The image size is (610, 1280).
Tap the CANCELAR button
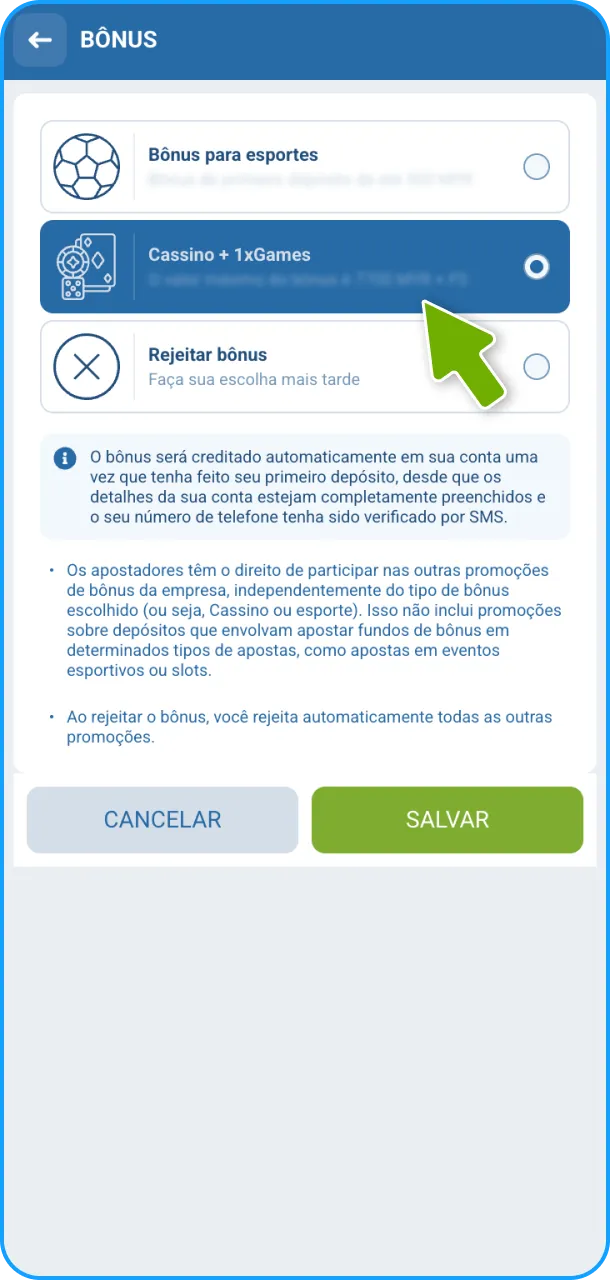point(162,820)
